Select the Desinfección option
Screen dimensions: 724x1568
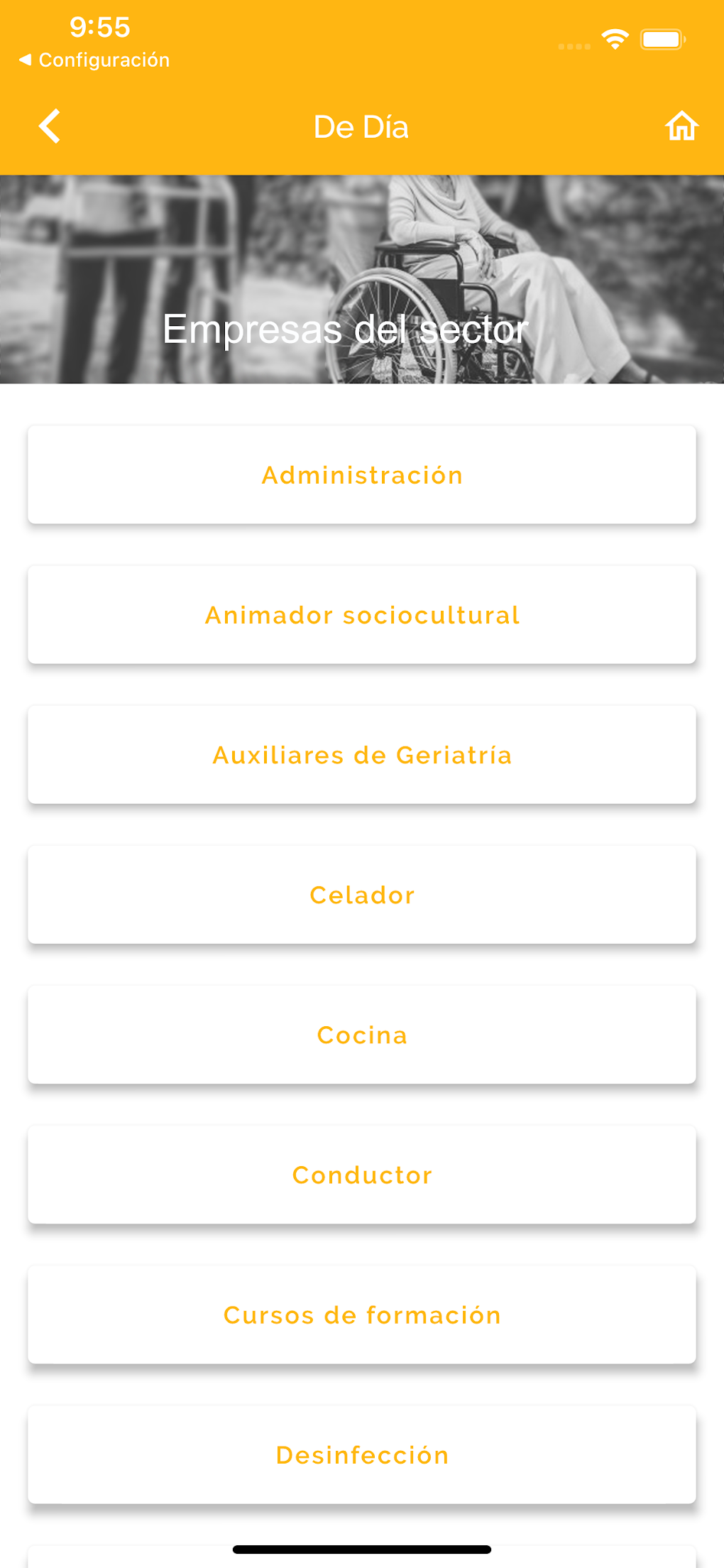(x=362, y=1454)
